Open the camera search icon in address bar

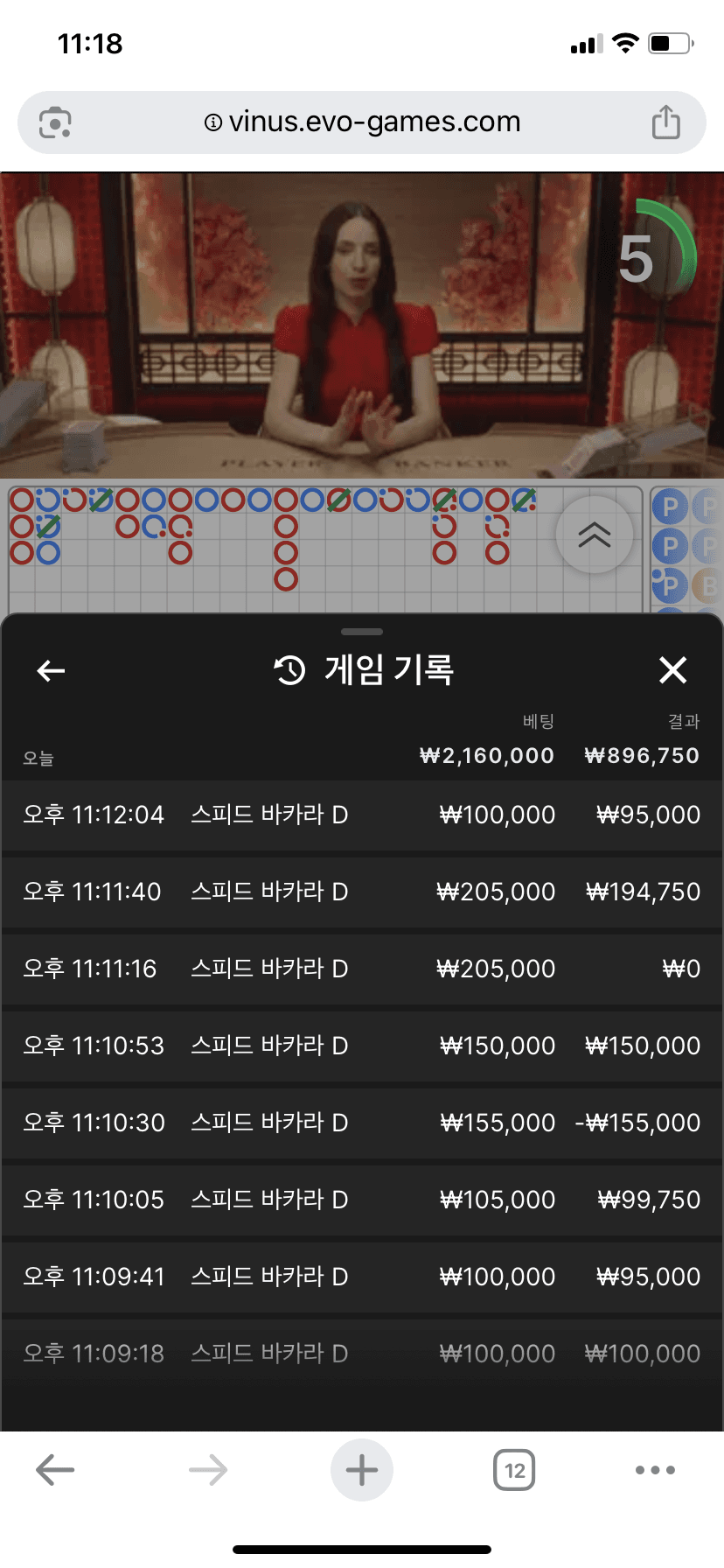(55, 122)
